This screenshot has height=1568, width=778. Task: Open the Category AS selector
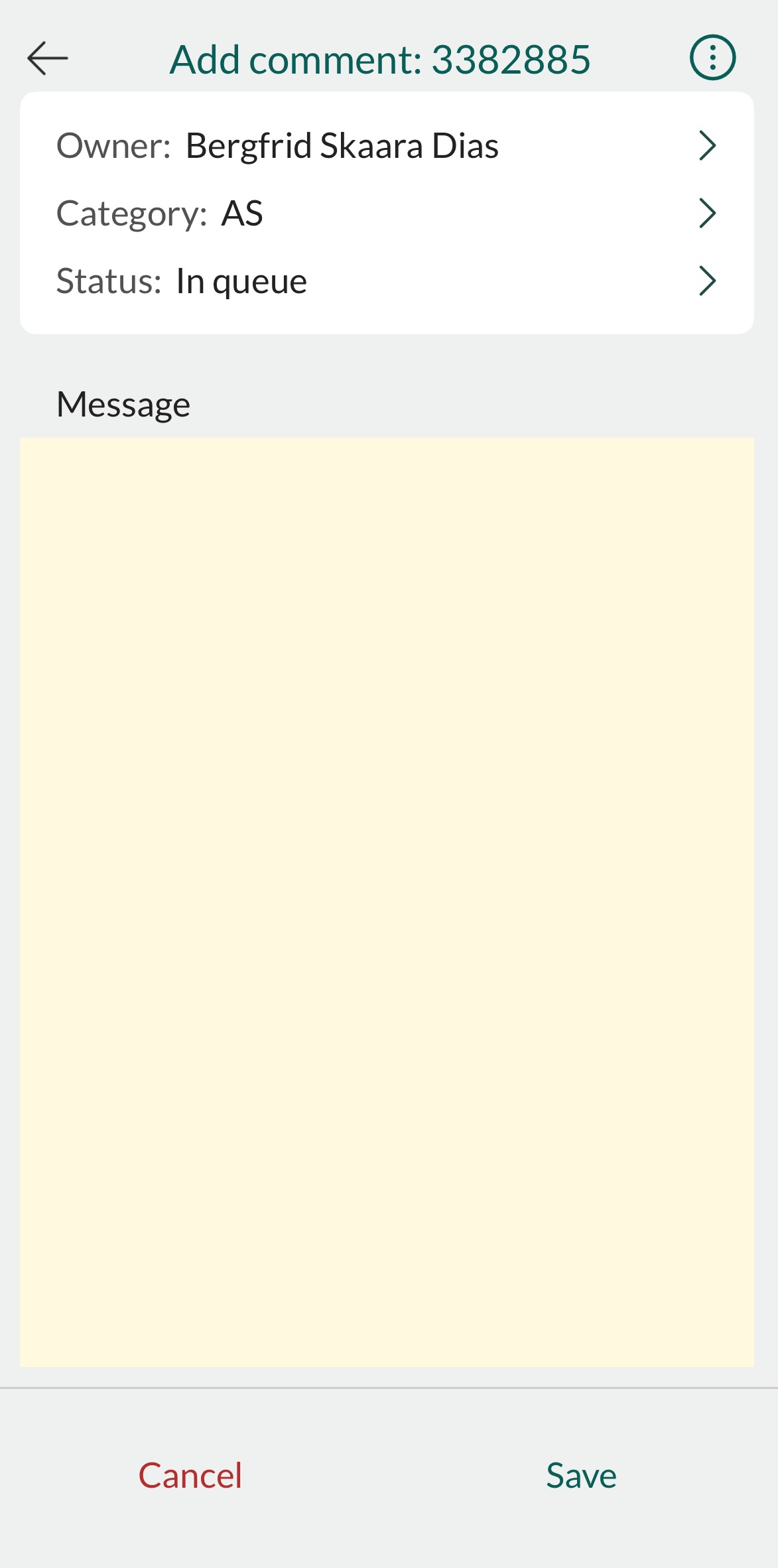(x=387, y=214)
